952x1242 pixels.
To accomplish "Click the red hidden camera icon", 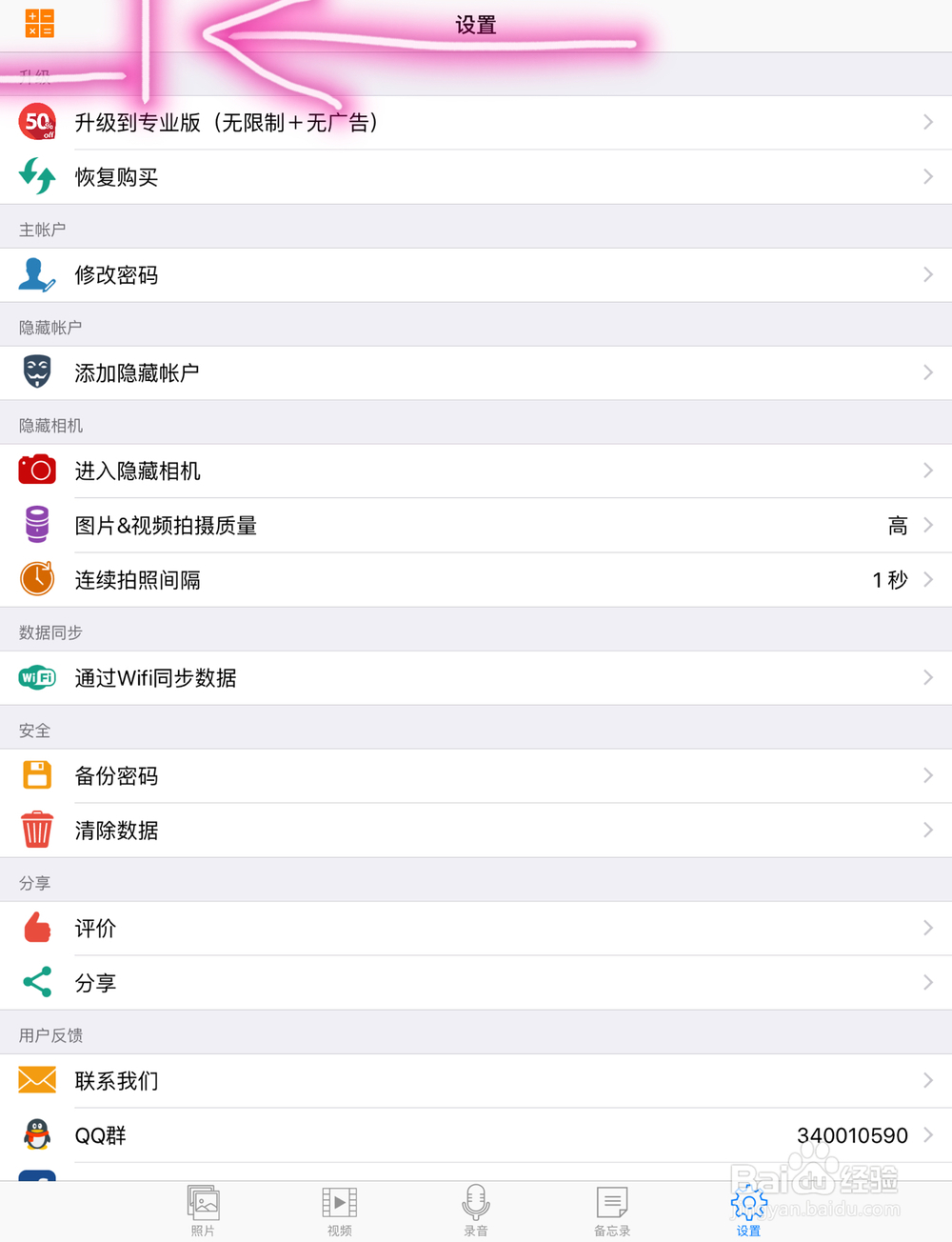I will pyautogui.click(x=36, y=471).
